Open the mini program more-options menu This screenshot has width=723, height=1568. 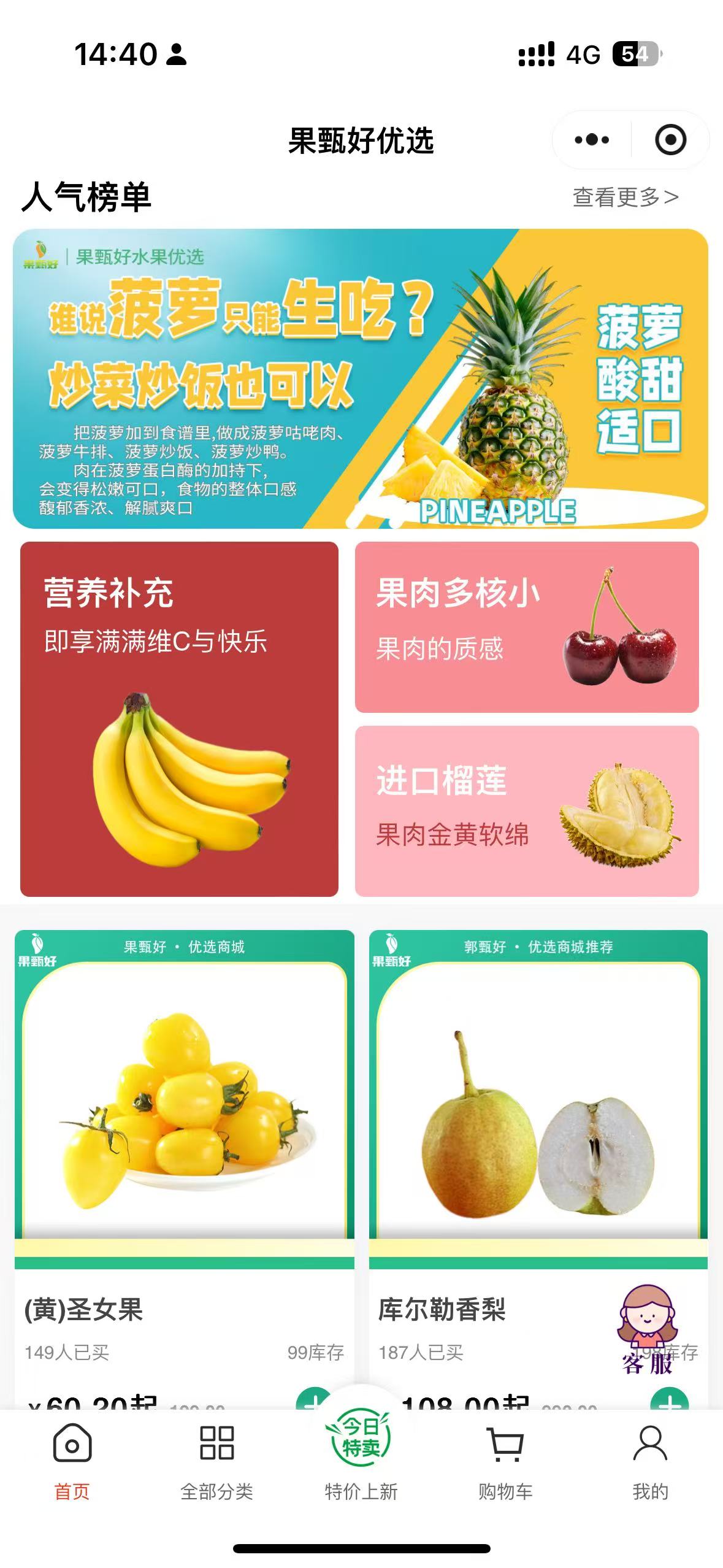coord(592,140)
